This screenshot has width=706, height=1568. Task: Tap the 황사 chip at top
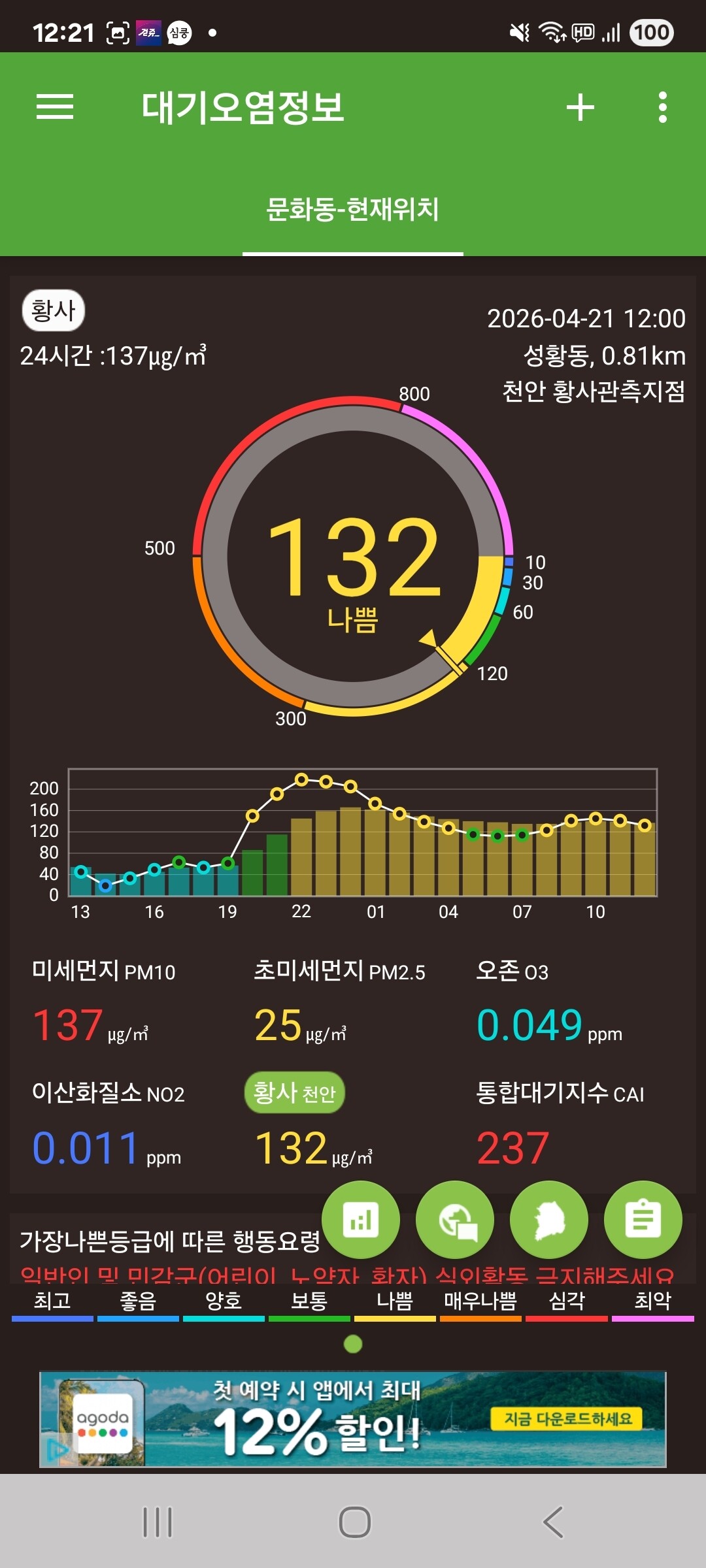[x=54, y=311]
